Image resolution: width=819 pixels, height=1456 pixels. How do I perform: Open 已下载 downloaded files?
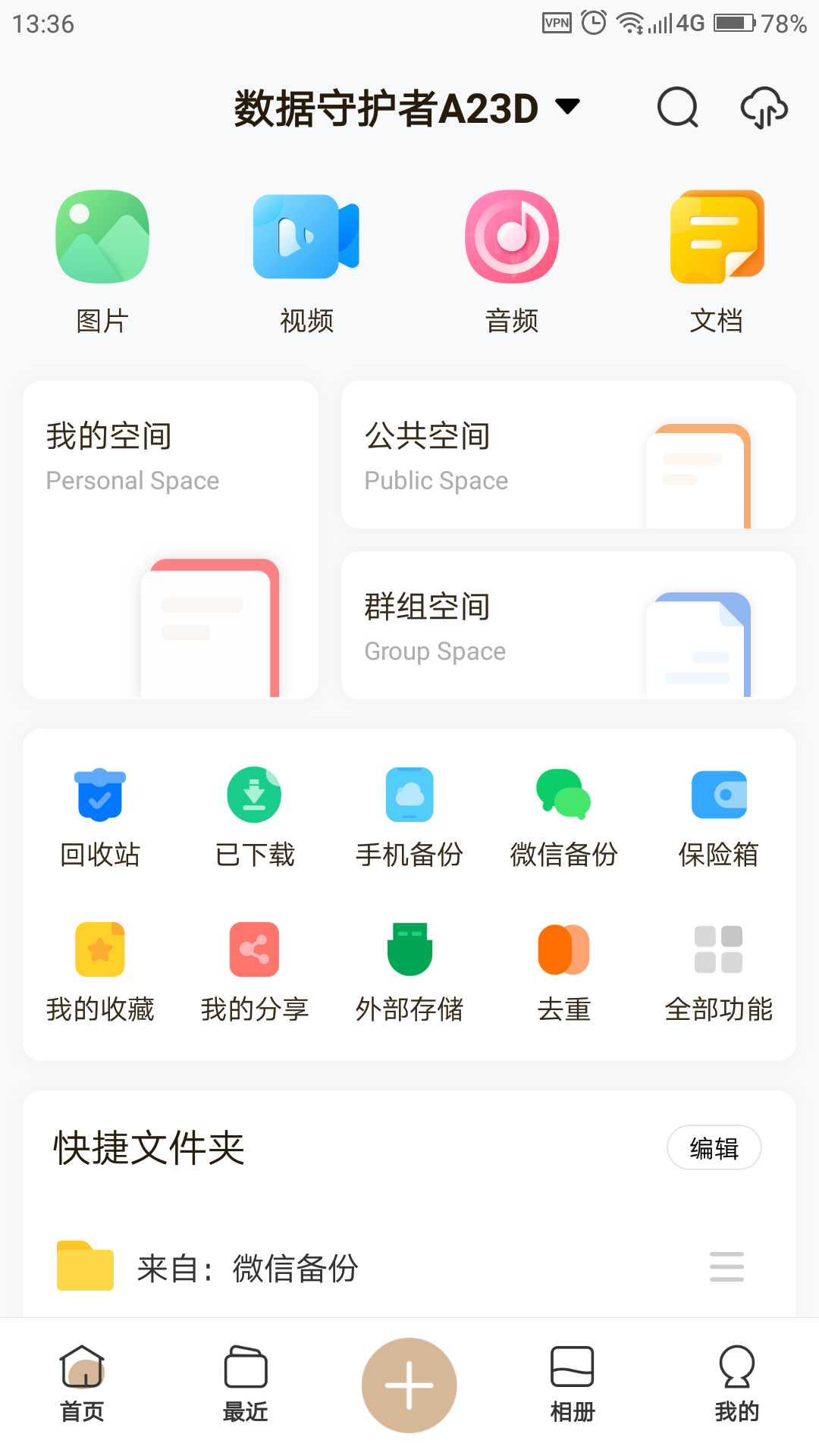(x=254, y=815)
